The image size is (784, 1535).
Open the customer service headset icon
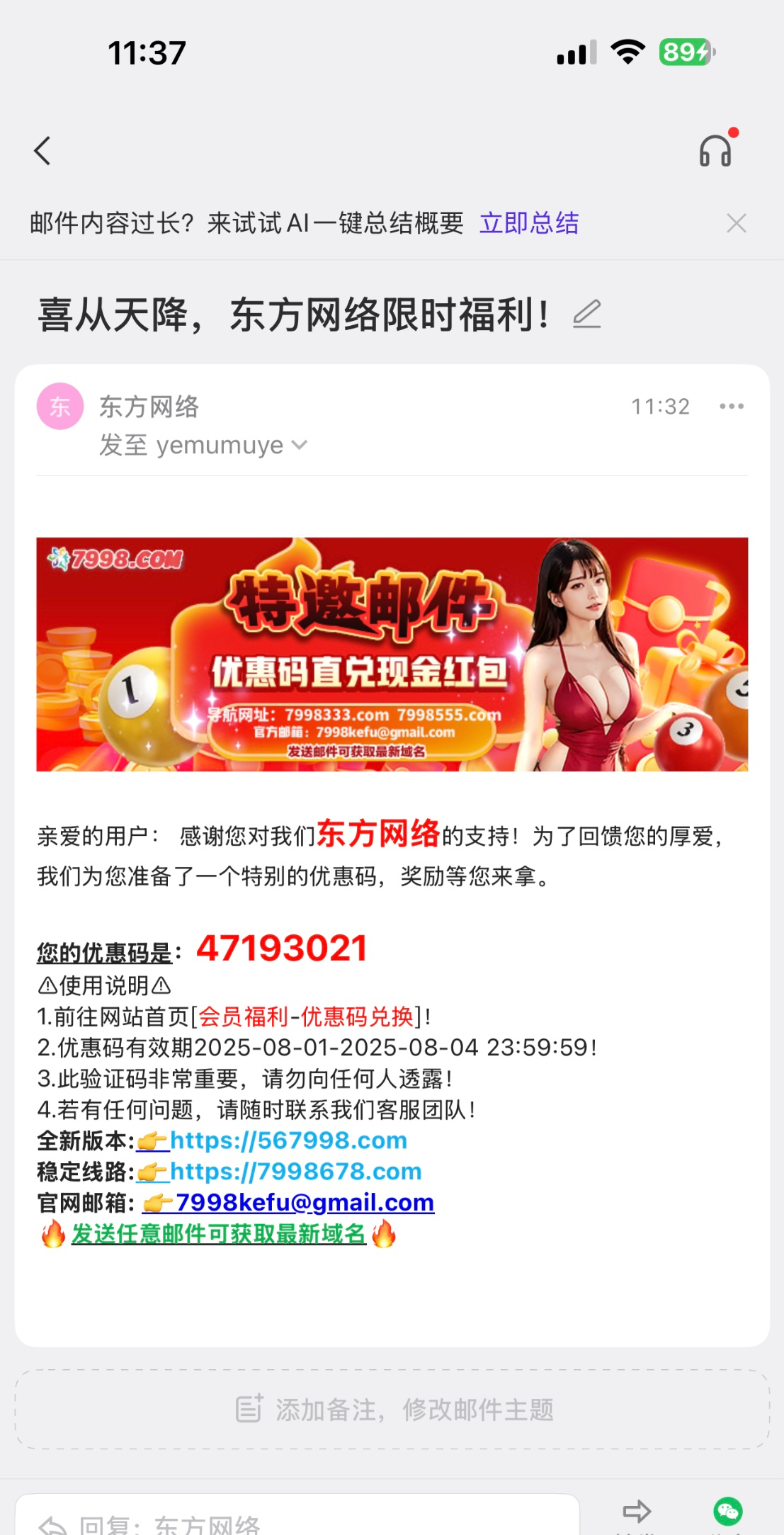(x=716, y=149)
